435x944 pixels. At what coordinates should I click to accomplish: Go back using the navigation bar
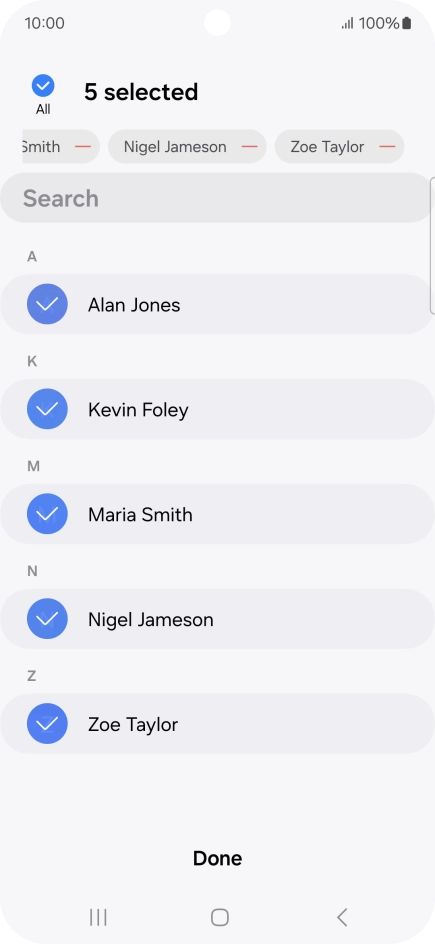point(342,917)
